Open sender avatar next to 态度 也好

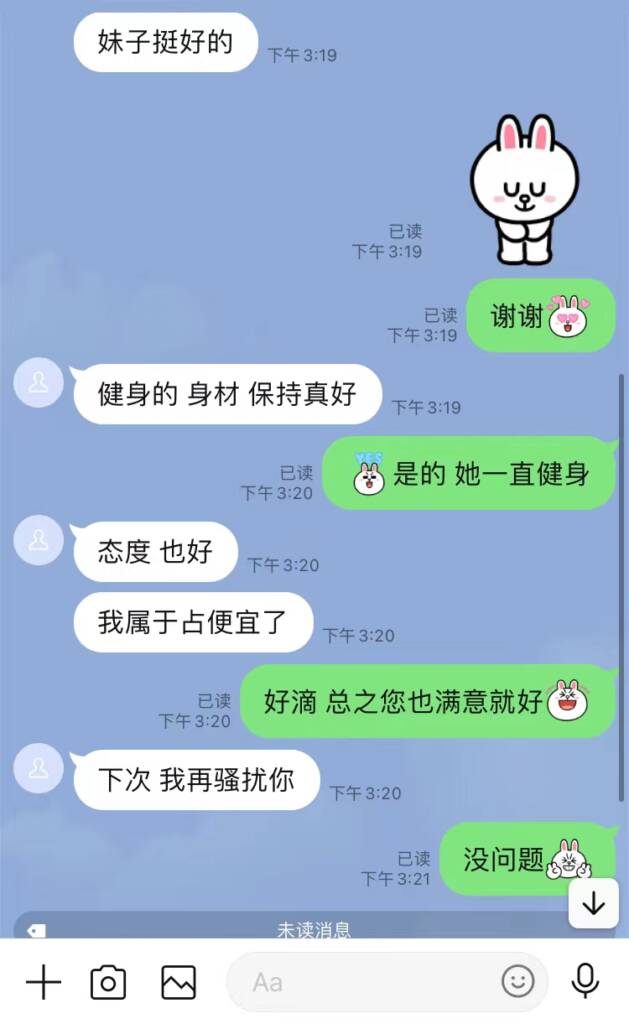click(39, 540)
